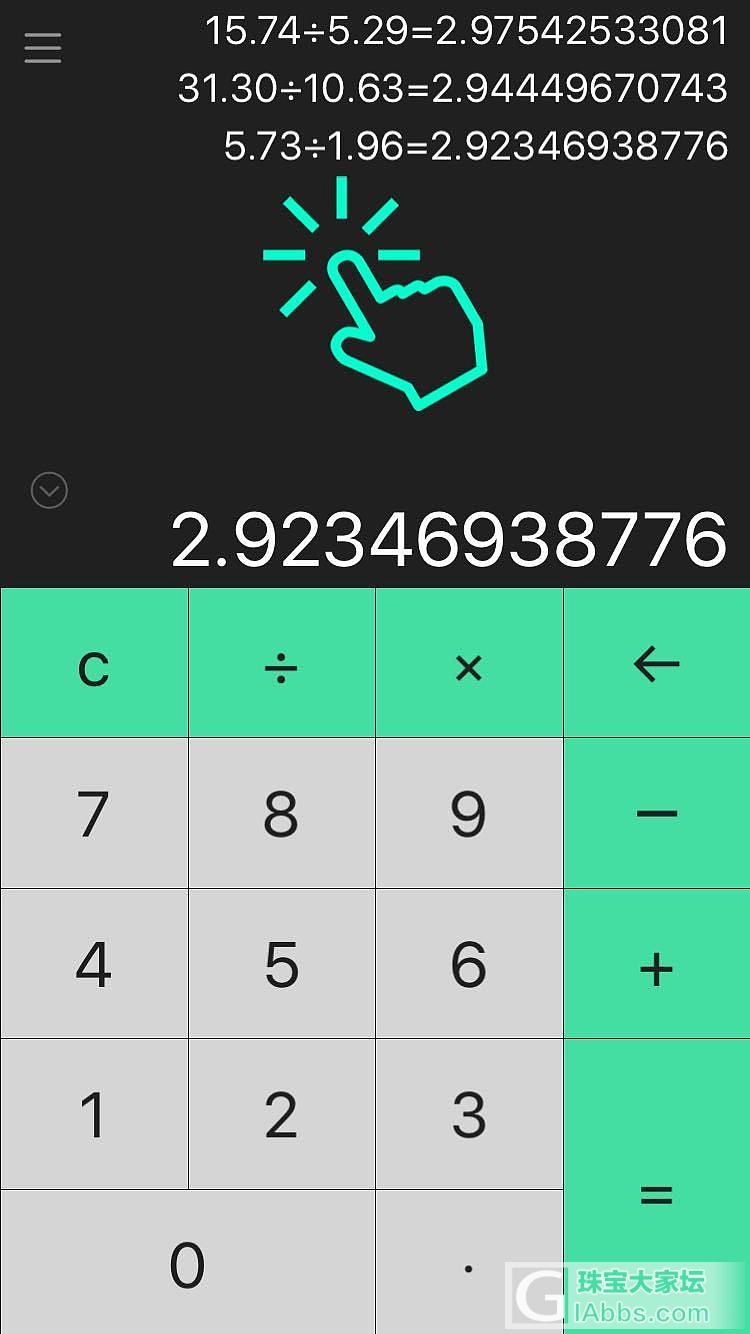Image resolution: width=750 pixels, height=1334 pixels.
Task: Enter digit 5
Action: pyautogui.click(x=281, y=965)
